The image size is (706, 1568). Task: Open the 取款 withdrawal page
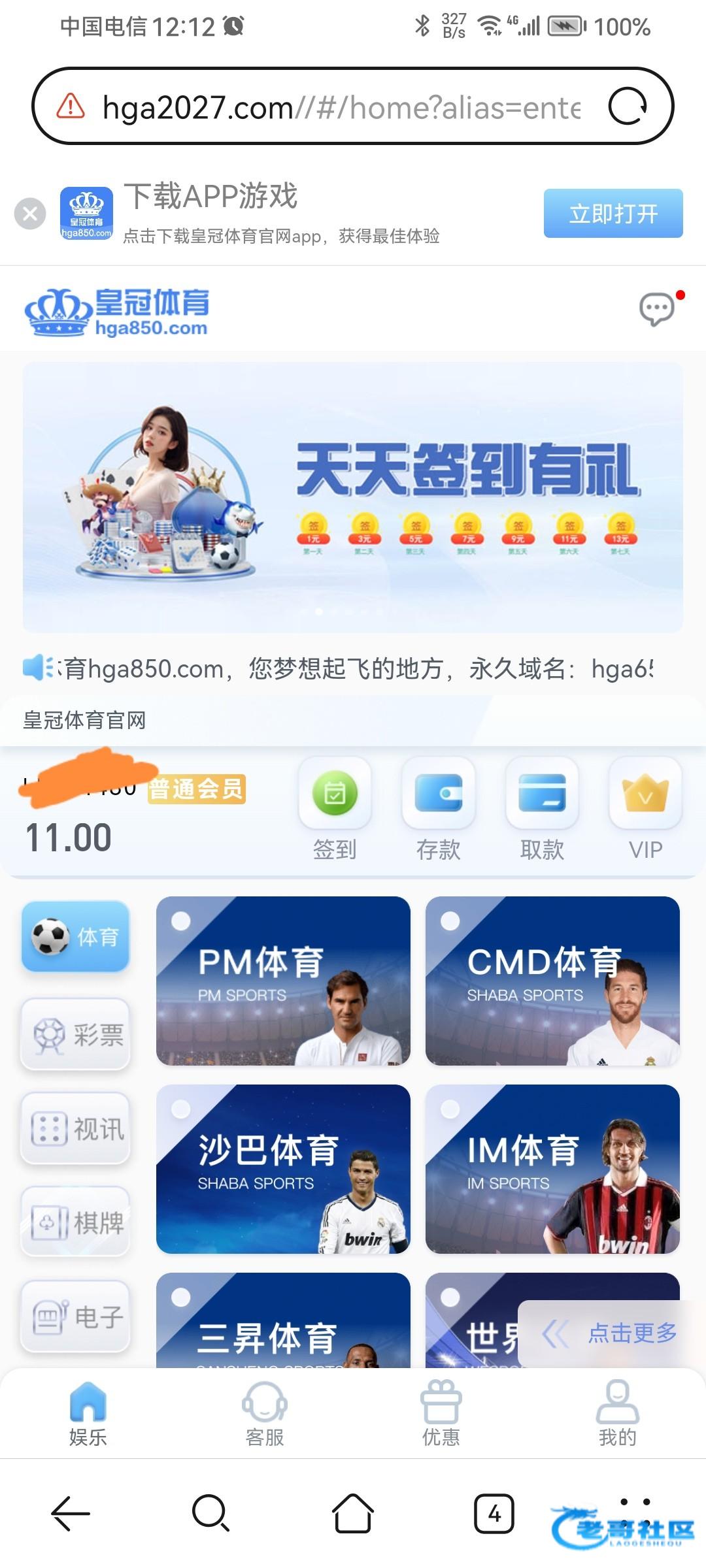[x=542, y=810]
